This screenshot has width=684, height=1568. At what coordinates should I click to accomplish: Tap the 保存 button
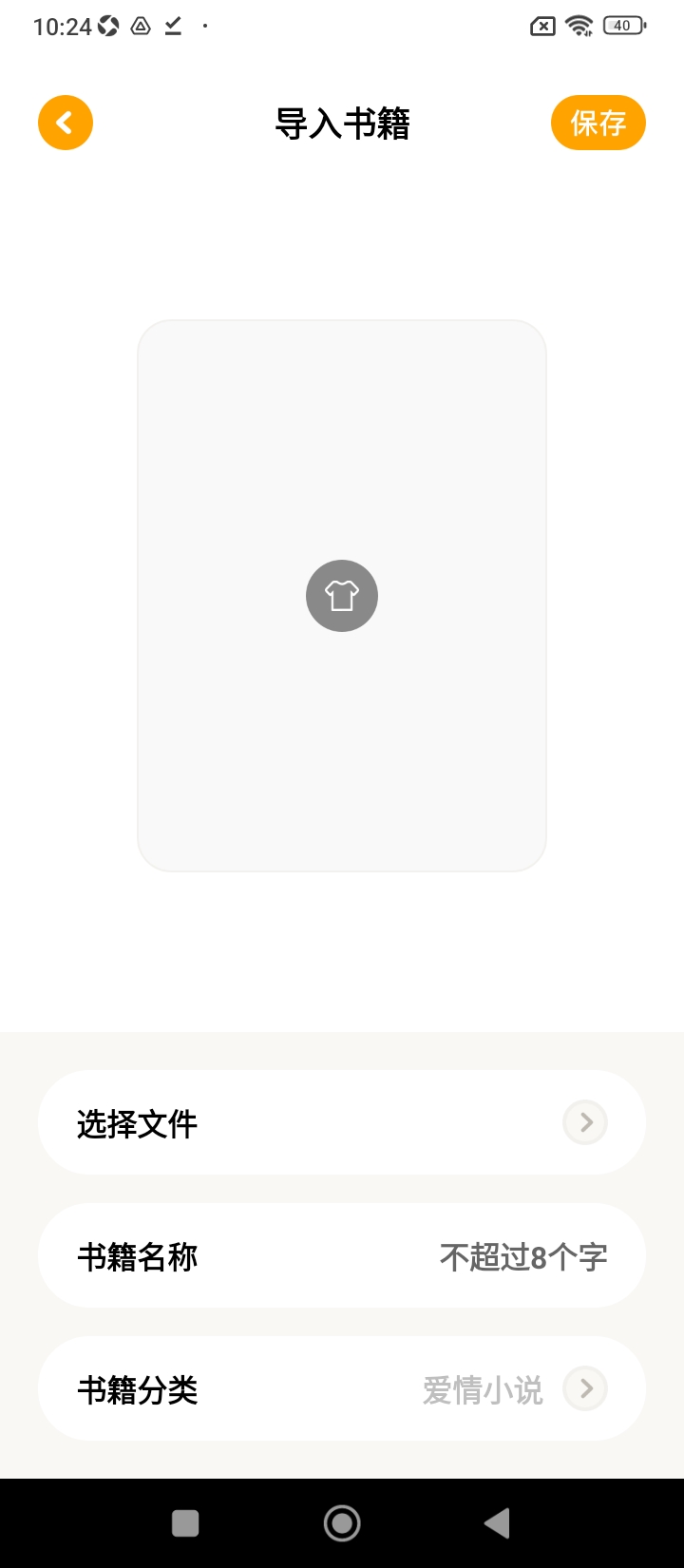click(x=598, y=123)
